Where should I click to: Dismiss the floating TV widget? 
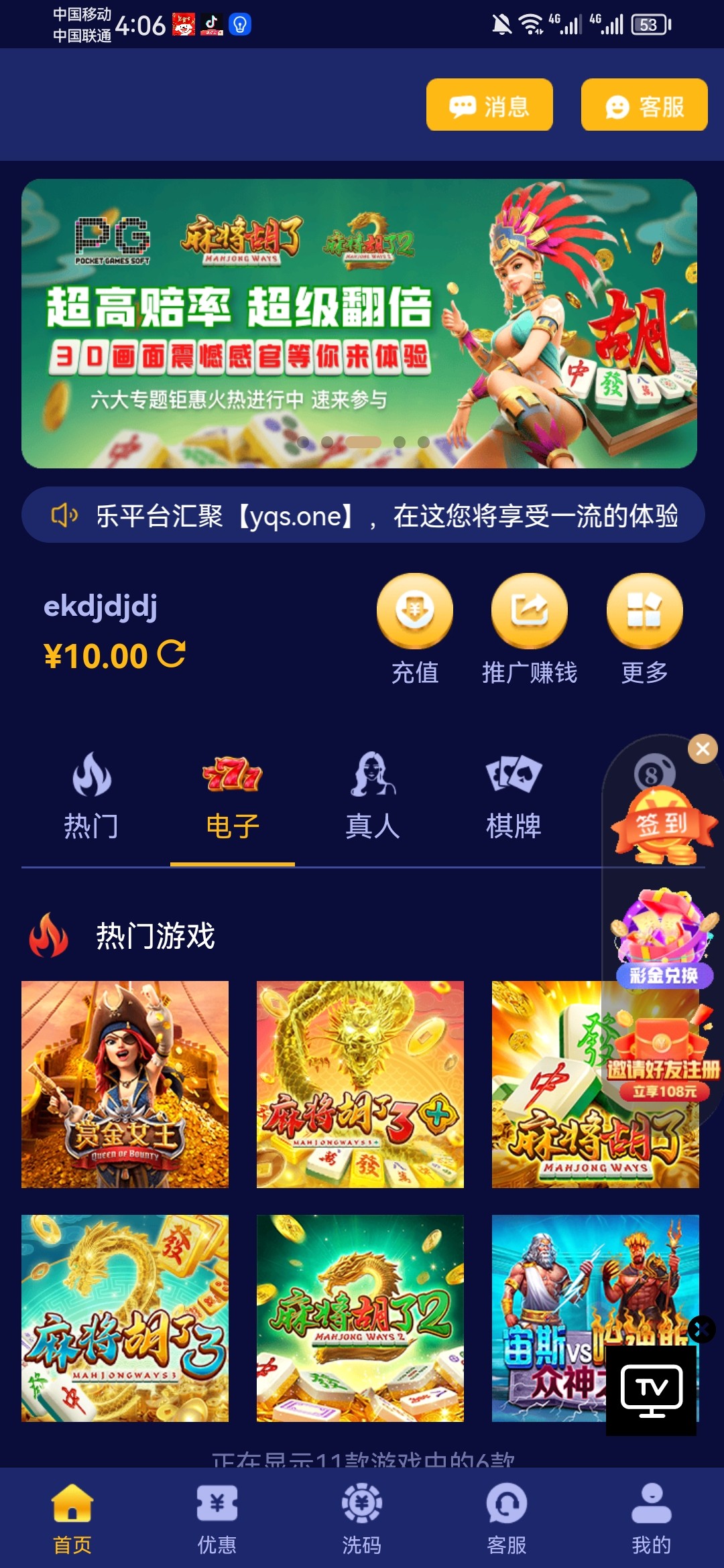tap(701, 1329)
